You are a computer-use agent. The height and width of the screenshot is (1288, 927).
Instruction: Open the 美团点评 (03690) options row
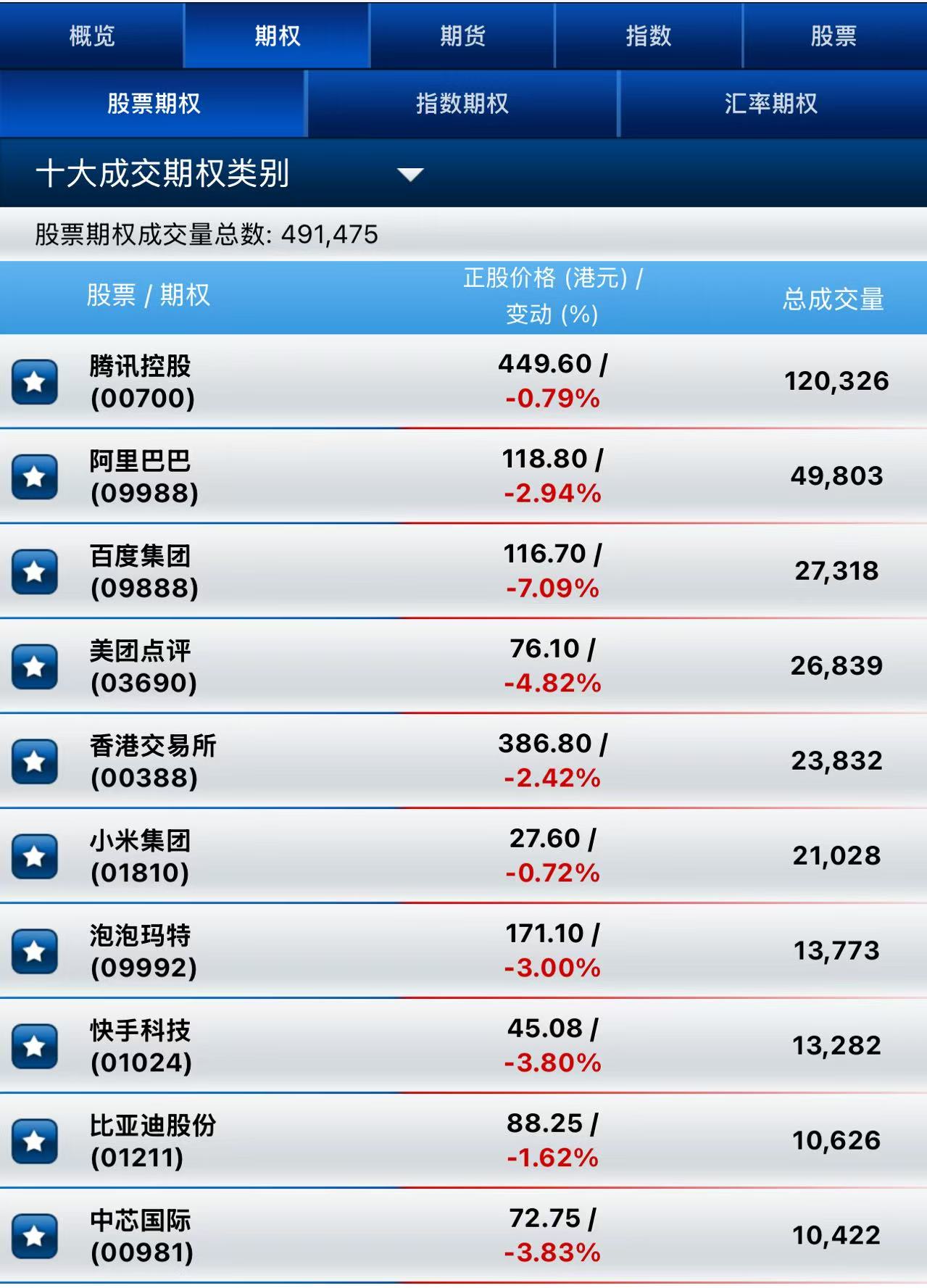463,666
